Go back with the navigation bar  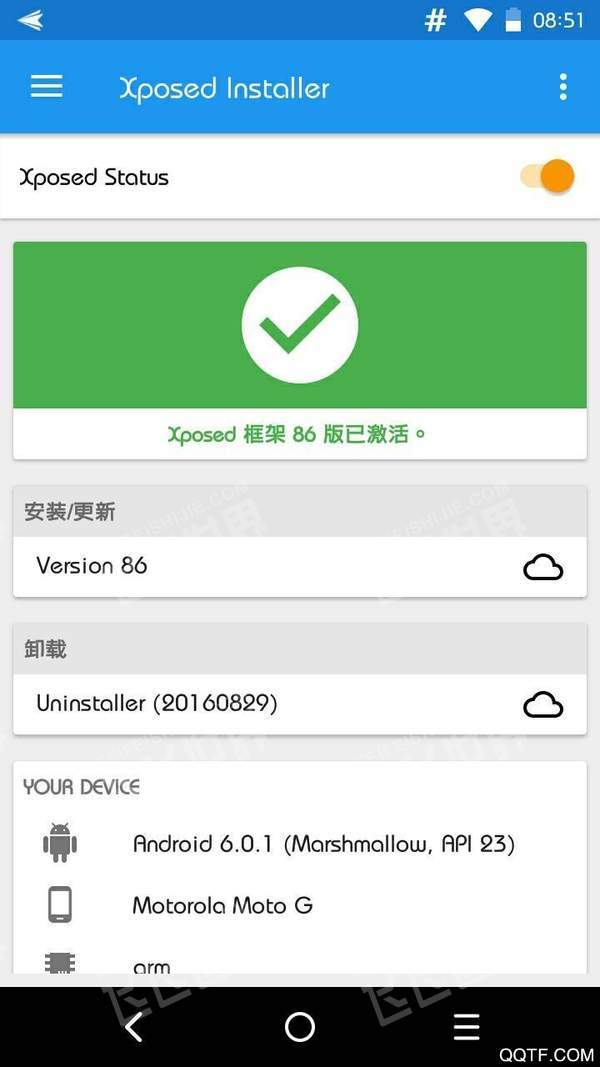133,1026
